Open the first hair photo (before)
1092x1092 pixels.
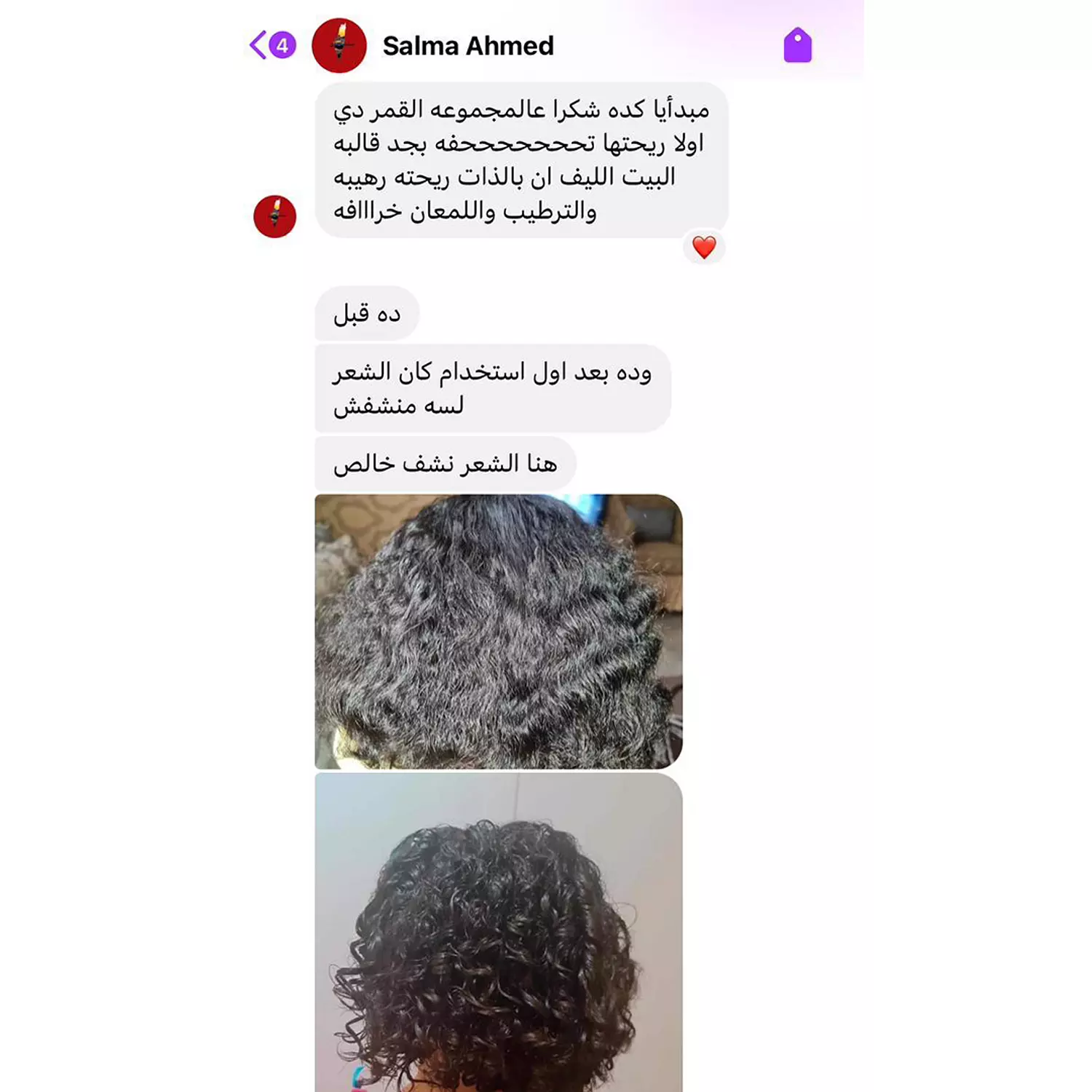(x=498, y=631)
